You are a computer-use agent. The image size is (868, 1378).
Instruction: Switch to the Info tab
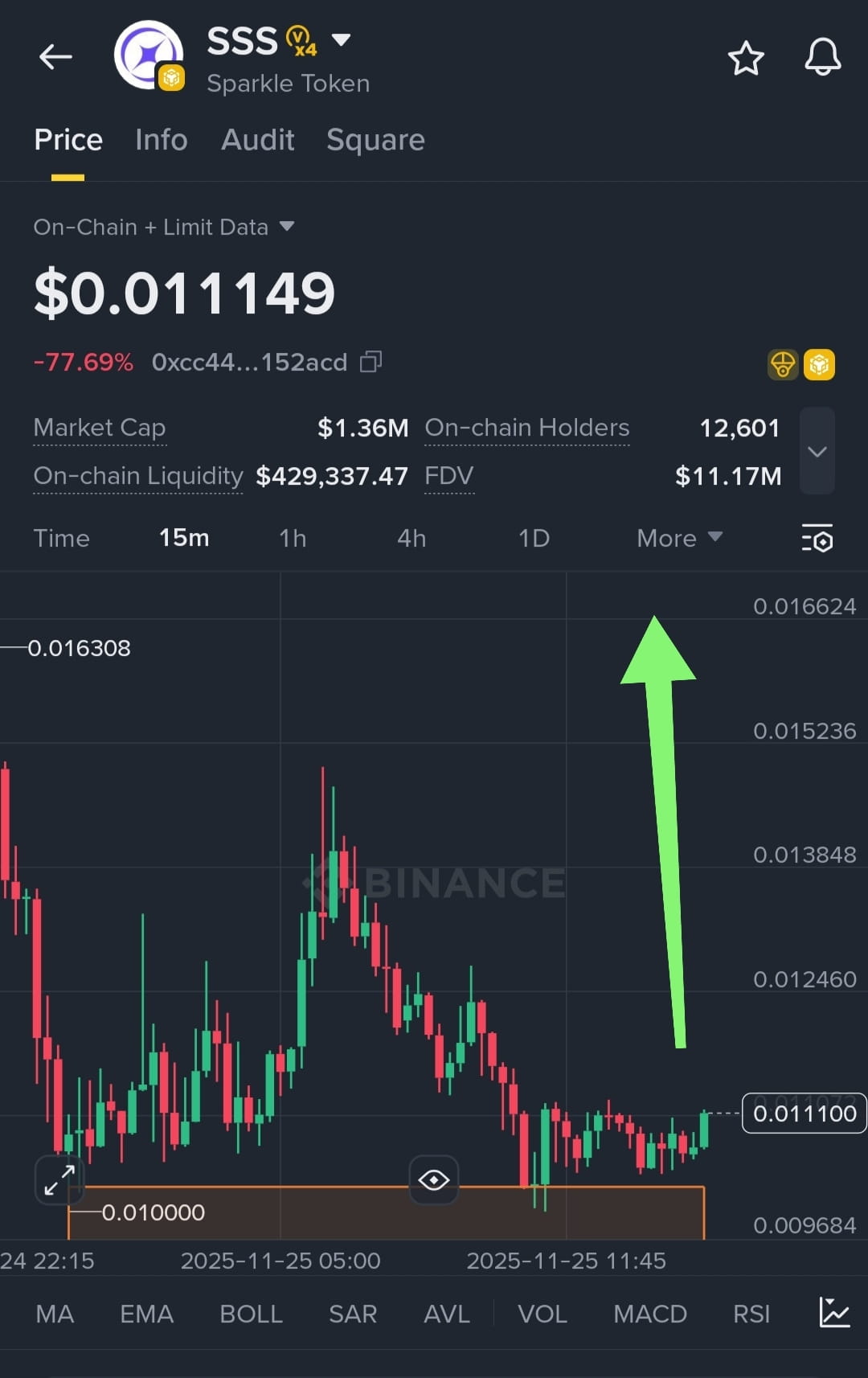161,140
